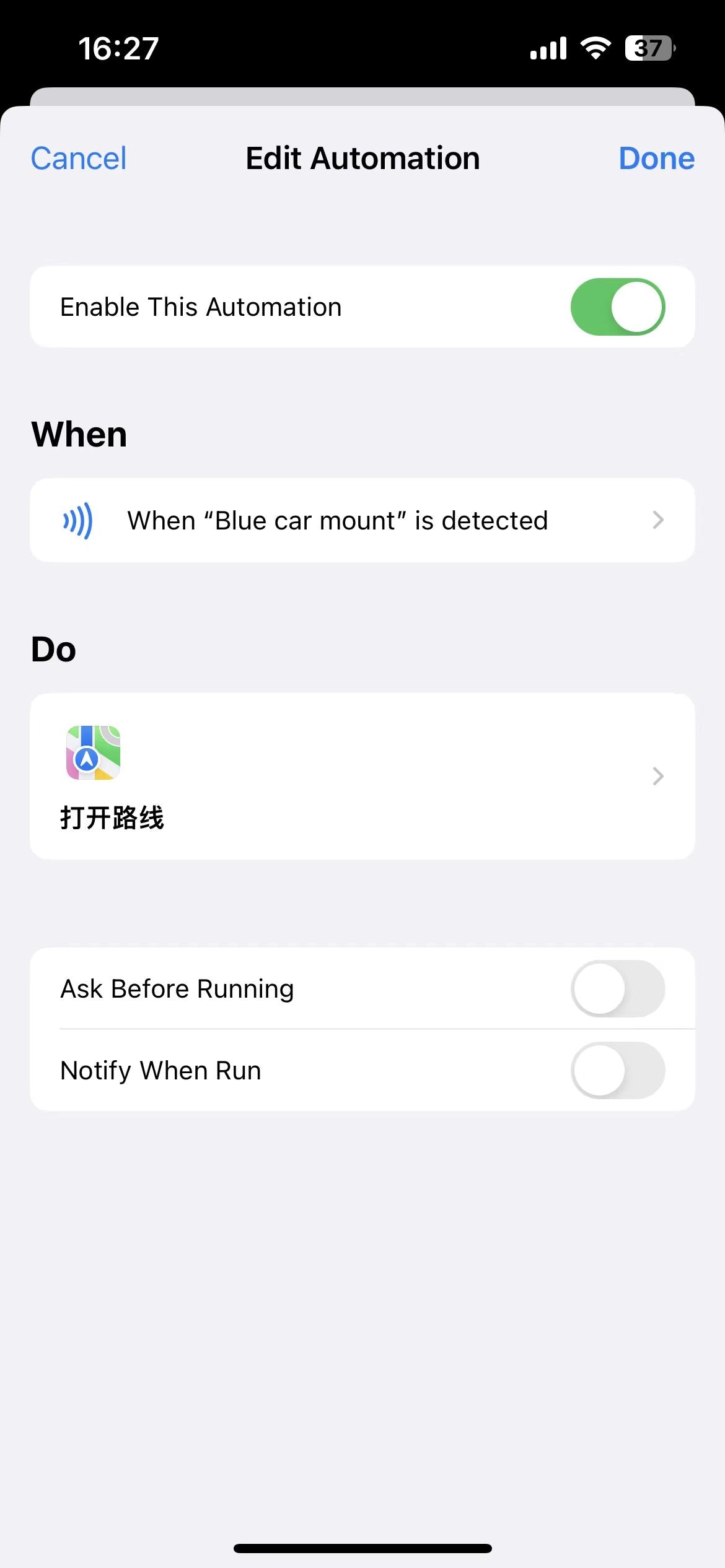Tap Done to save the automation
The height and width of the screenshot is (1568, 725).
pos(656,159)
